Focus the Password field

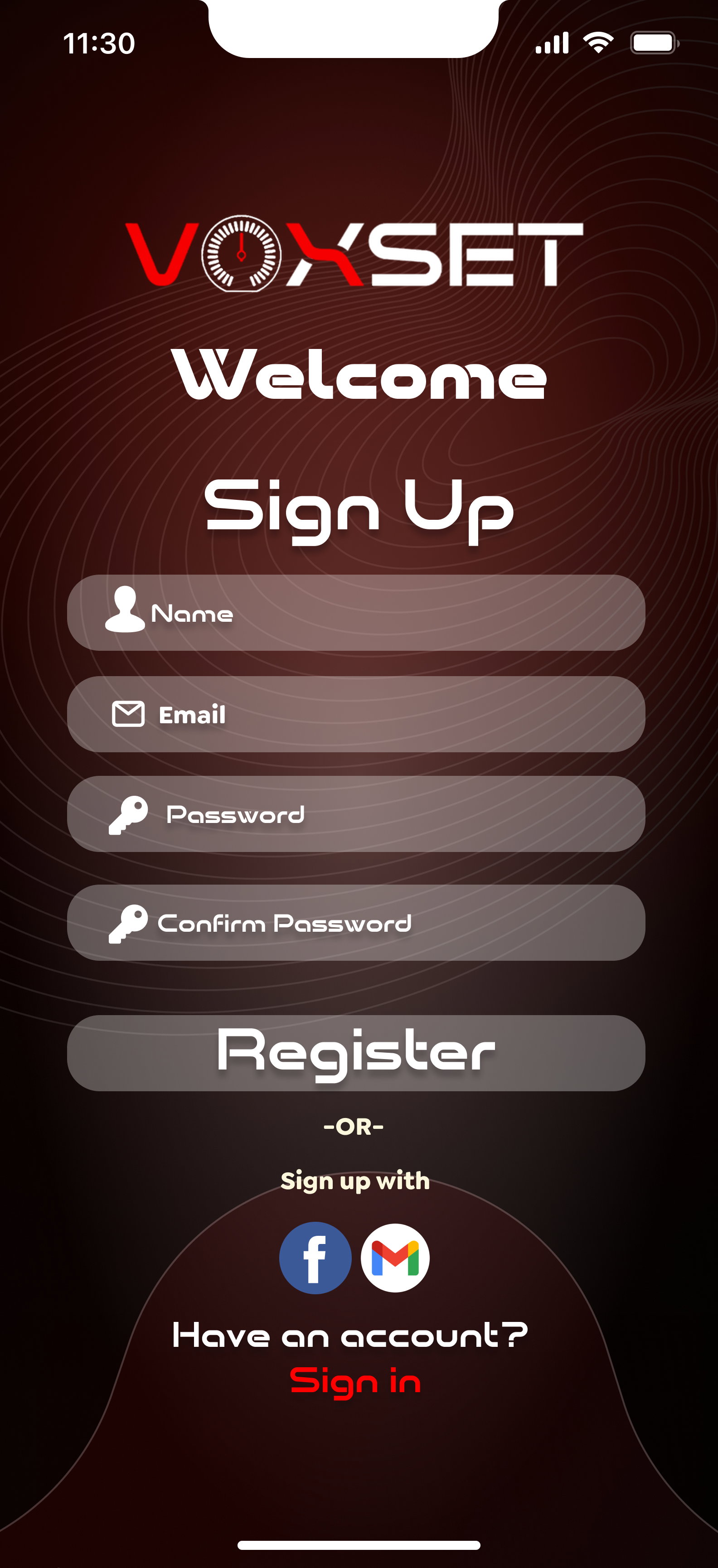pos(356,814)
